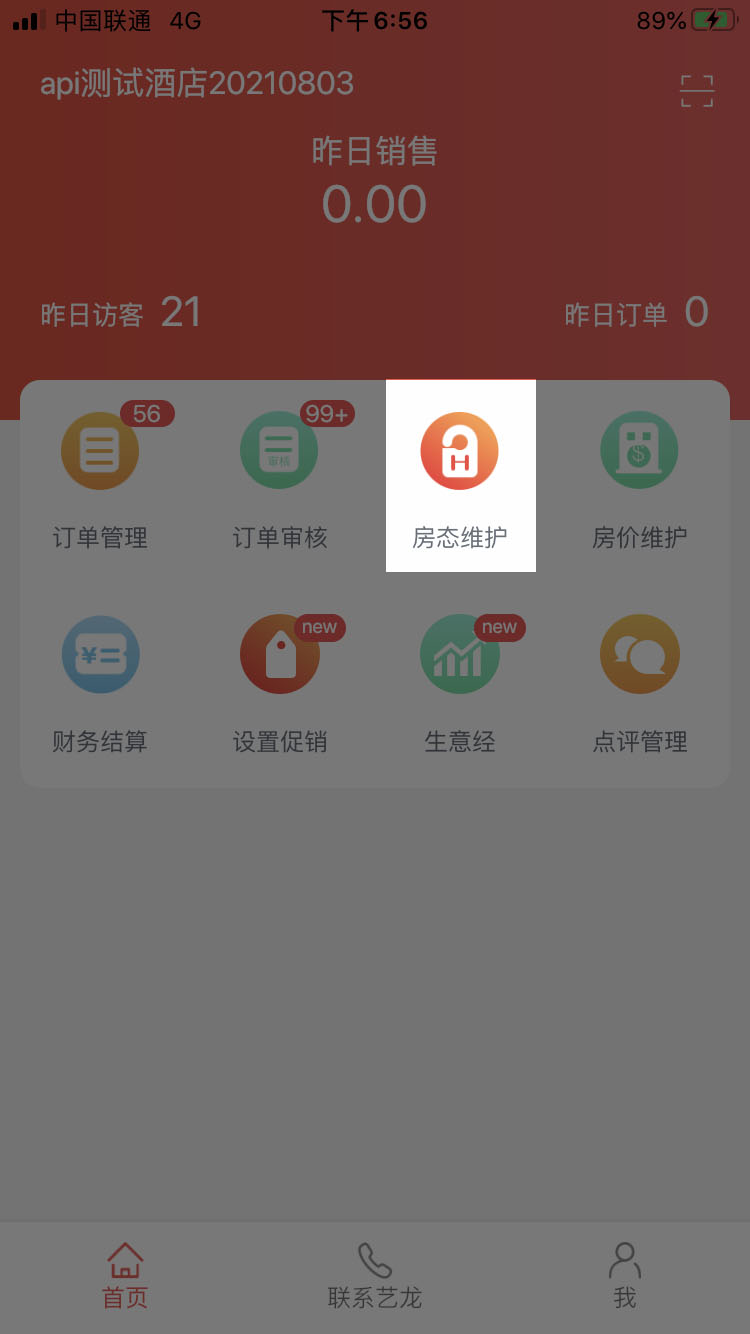750x1334 pixels.
Task: Select the highlighted 房态维护 item
Action: coord(460,476)
